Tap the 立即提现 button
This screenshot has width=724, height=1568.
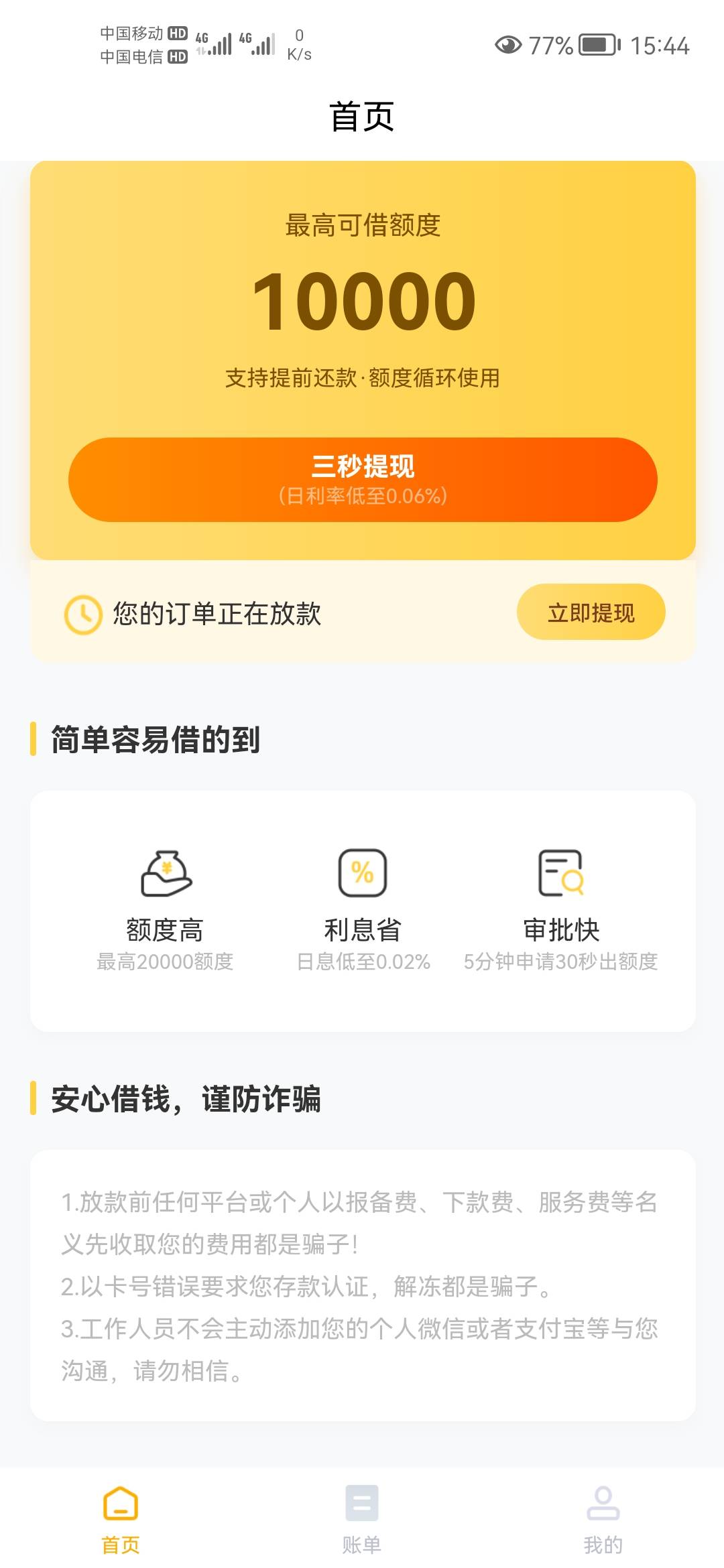pyautogui.click(x=591, y=612)
